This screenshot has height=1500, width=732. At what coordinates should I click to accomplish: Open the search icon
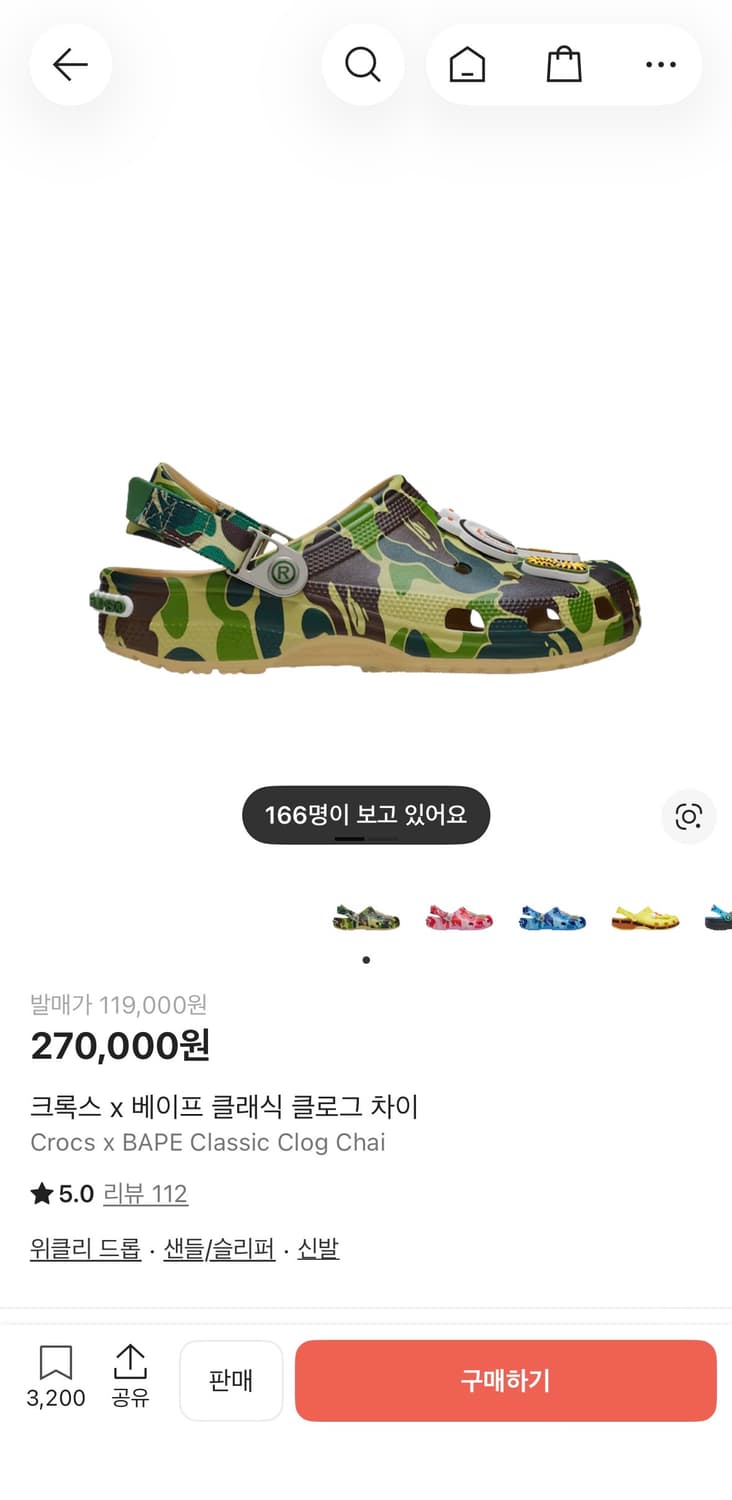click(x=363, y=64)
